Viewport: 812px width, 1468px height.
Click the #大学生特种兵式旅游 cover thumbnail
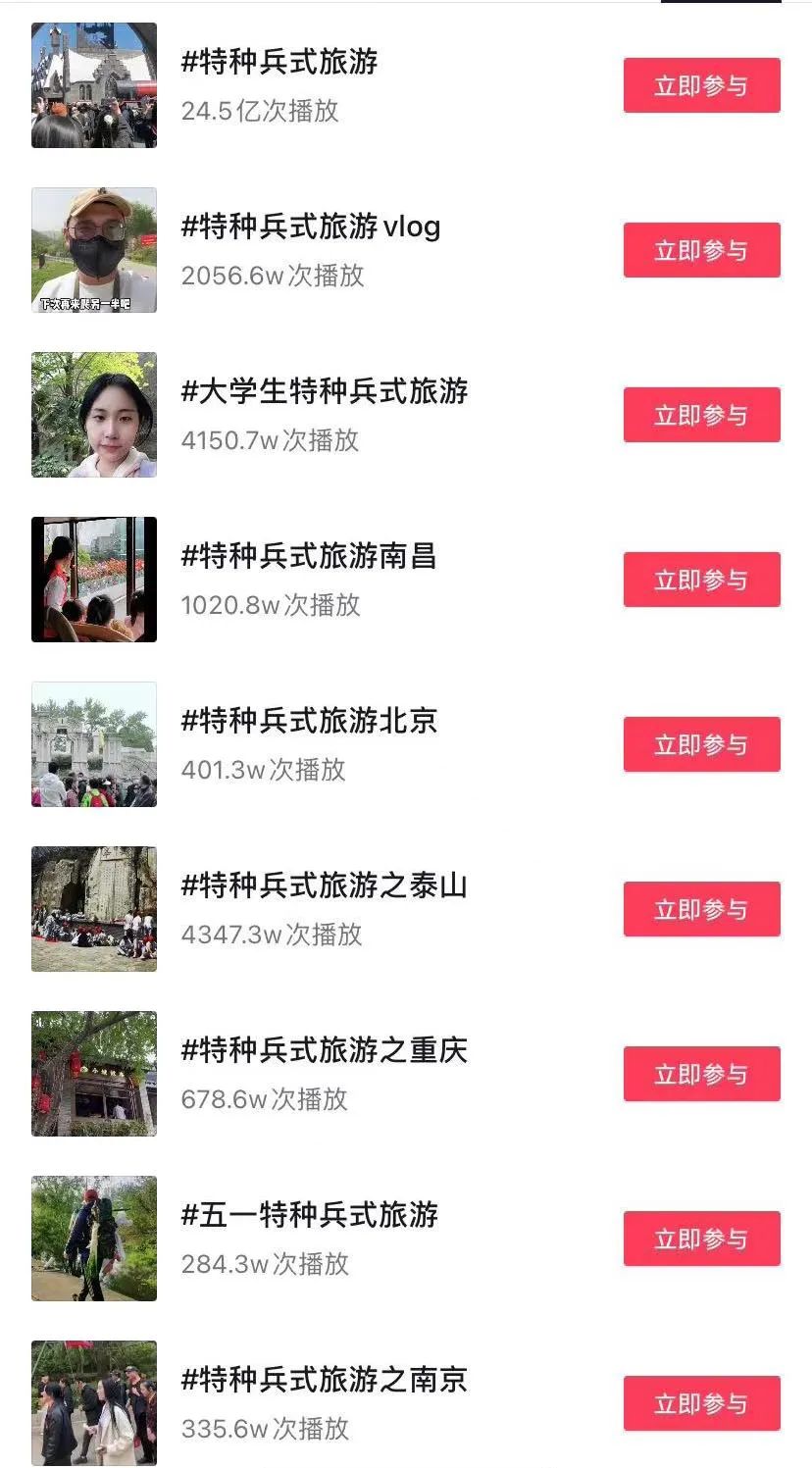(93, 414)
